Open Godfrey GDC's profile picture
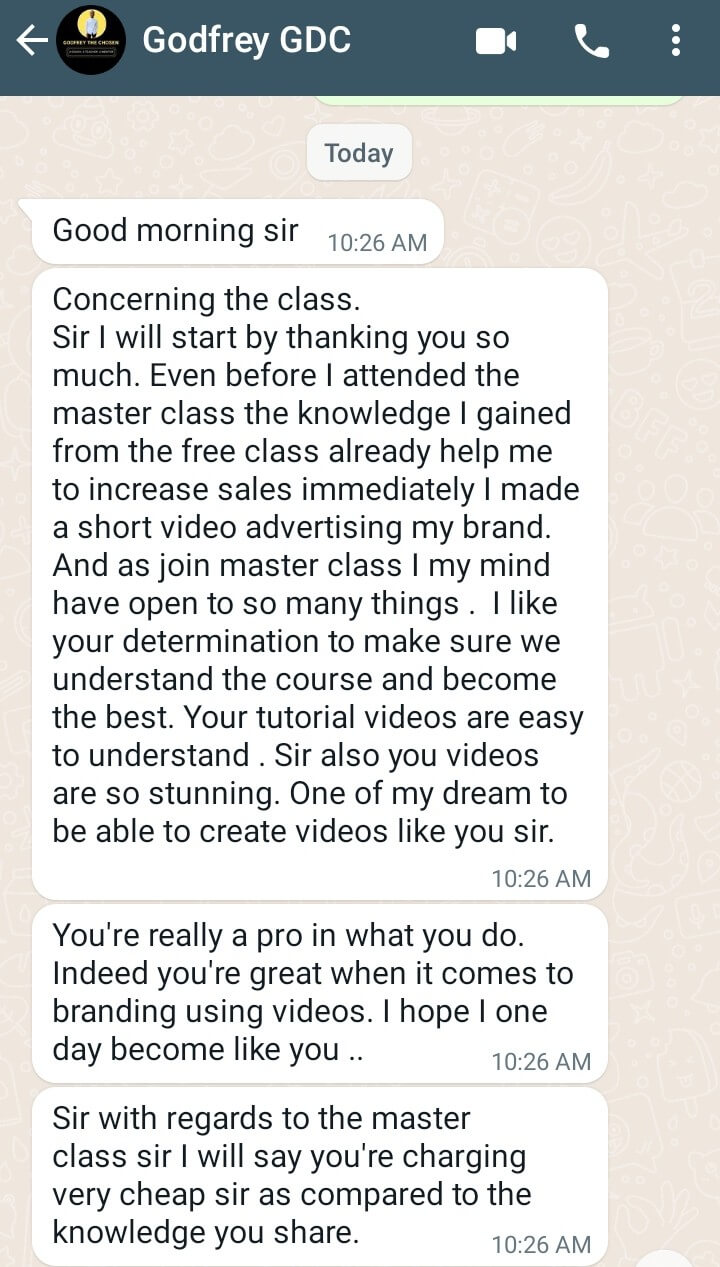 point(91,40)
